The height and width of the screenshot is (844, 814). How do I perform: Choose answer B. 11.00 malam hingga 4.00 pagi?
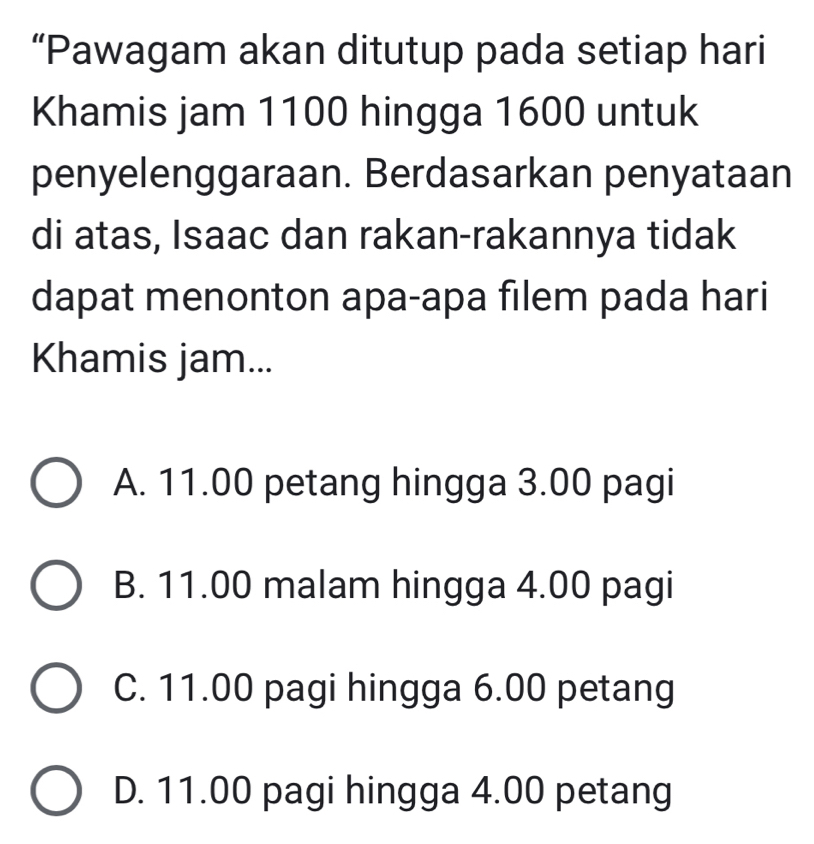tap(58, 587)
